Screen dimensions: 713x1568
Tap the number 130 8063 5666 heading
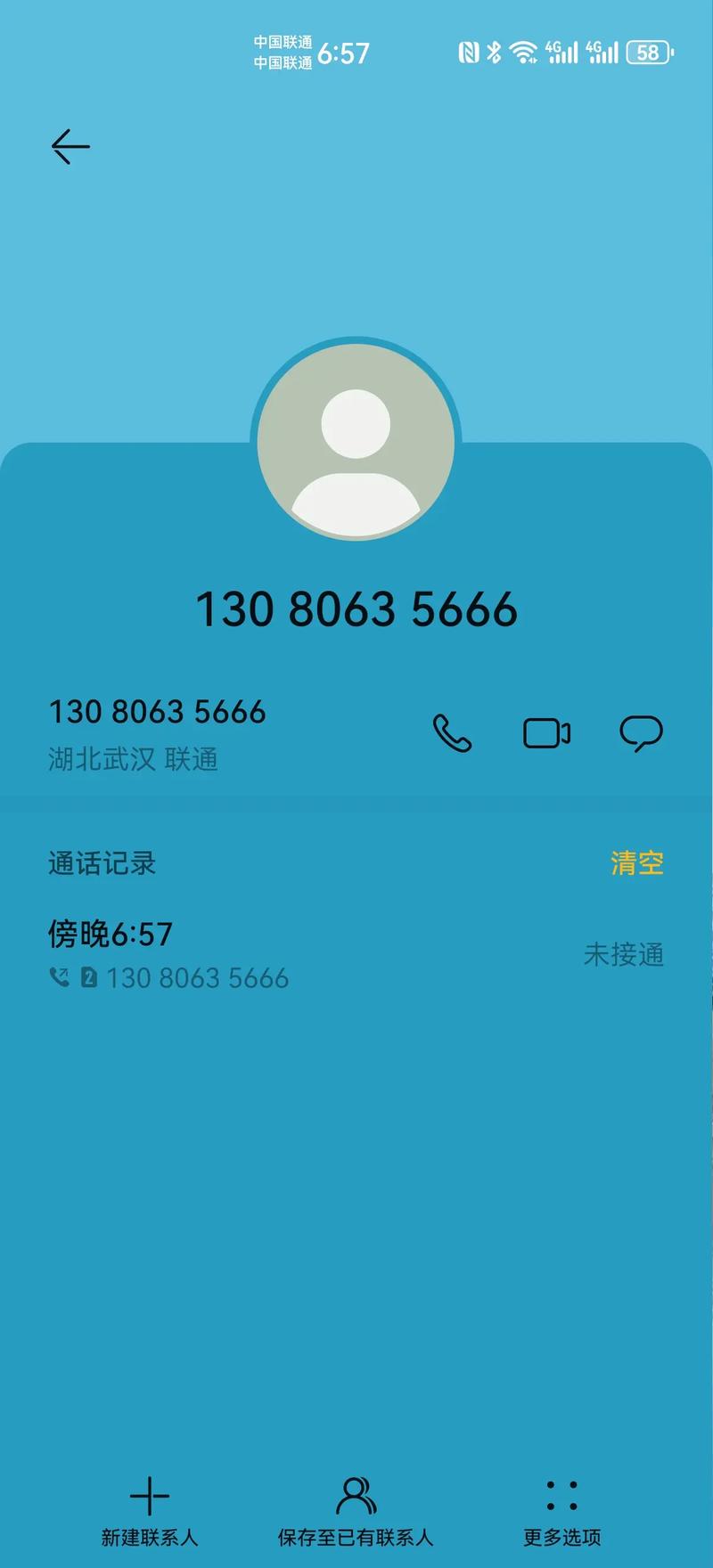[x=356, y=608]
